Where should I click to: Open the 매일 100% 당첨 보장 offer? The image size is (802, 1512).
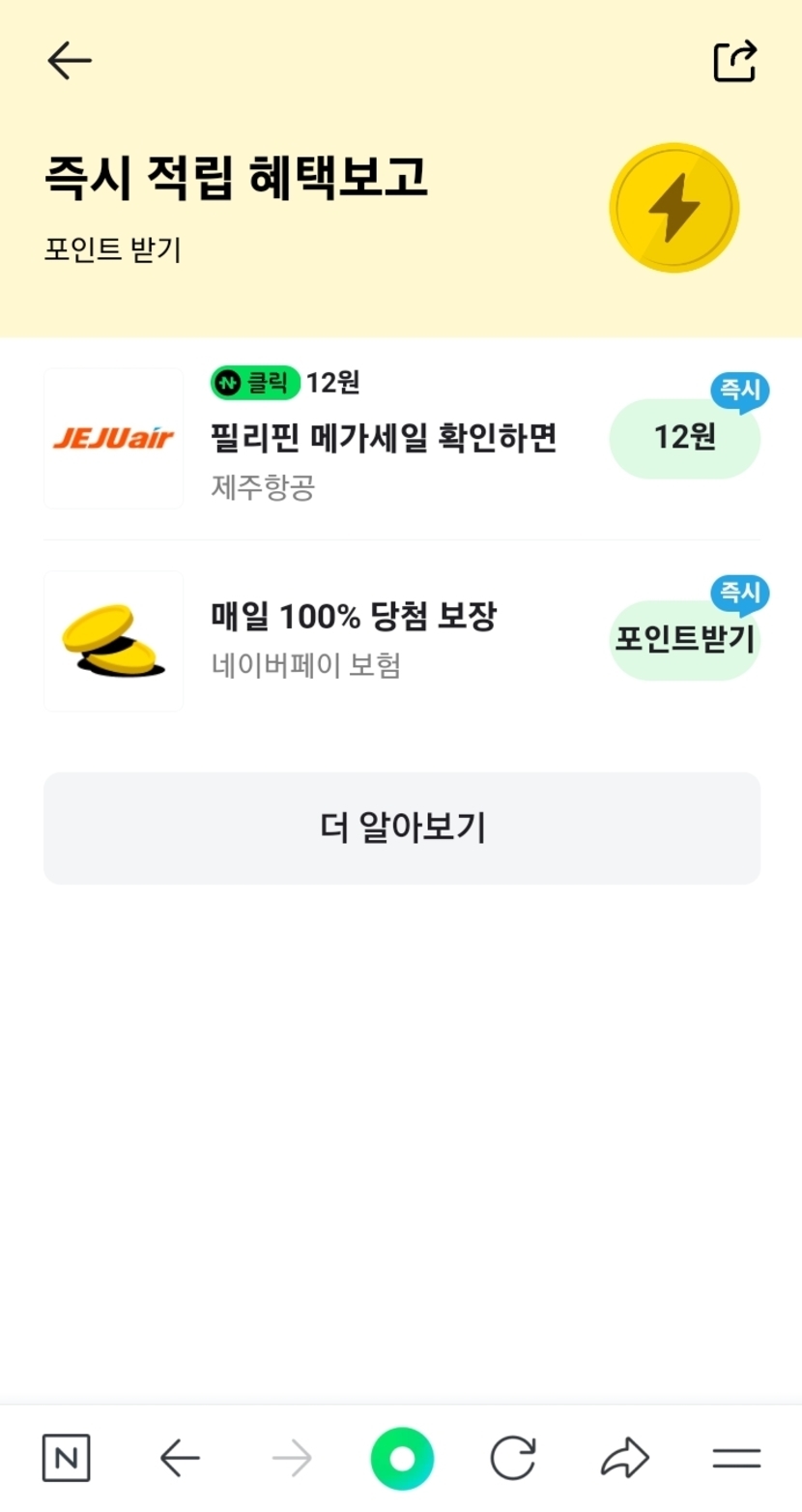point(354,617)
